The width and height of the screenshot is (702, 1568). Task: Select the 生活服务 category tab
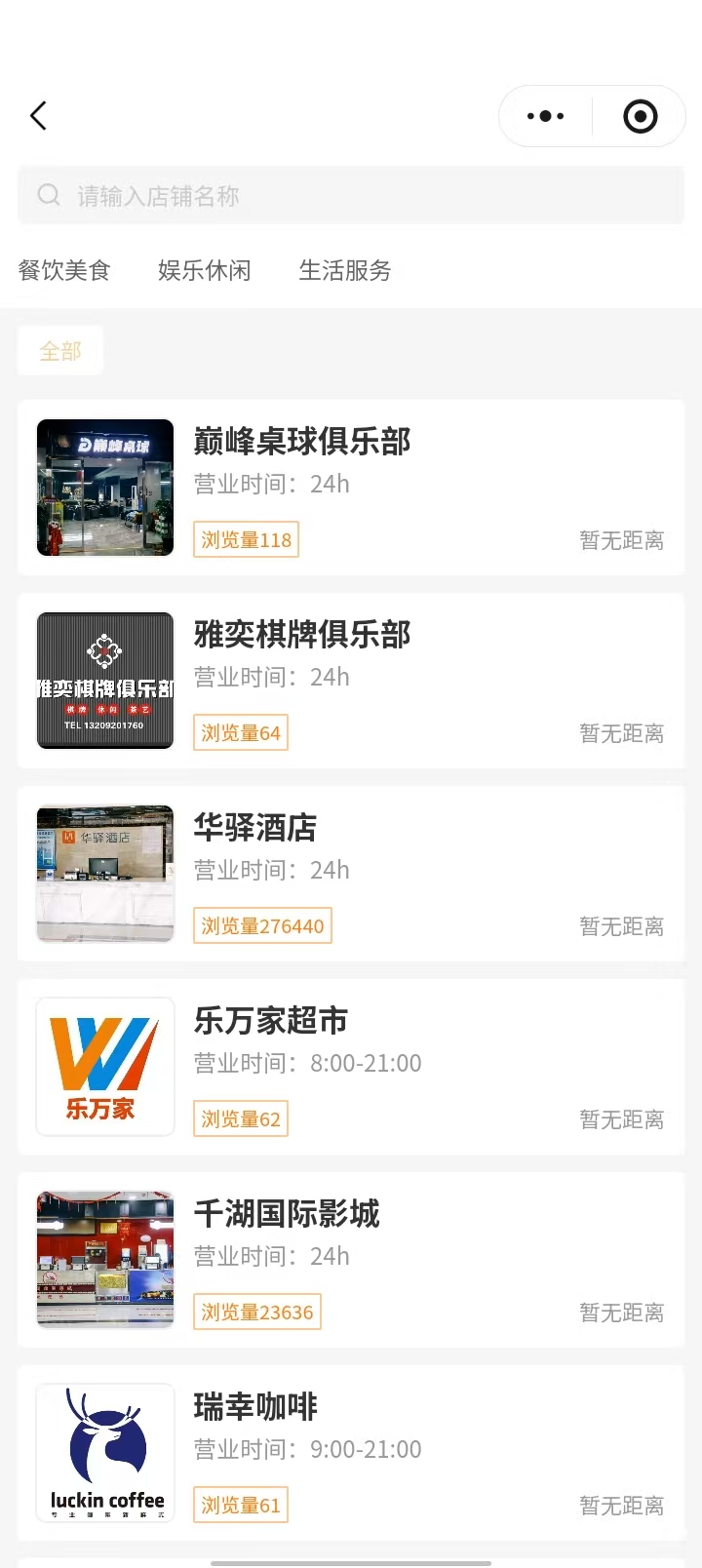point(345,270)
